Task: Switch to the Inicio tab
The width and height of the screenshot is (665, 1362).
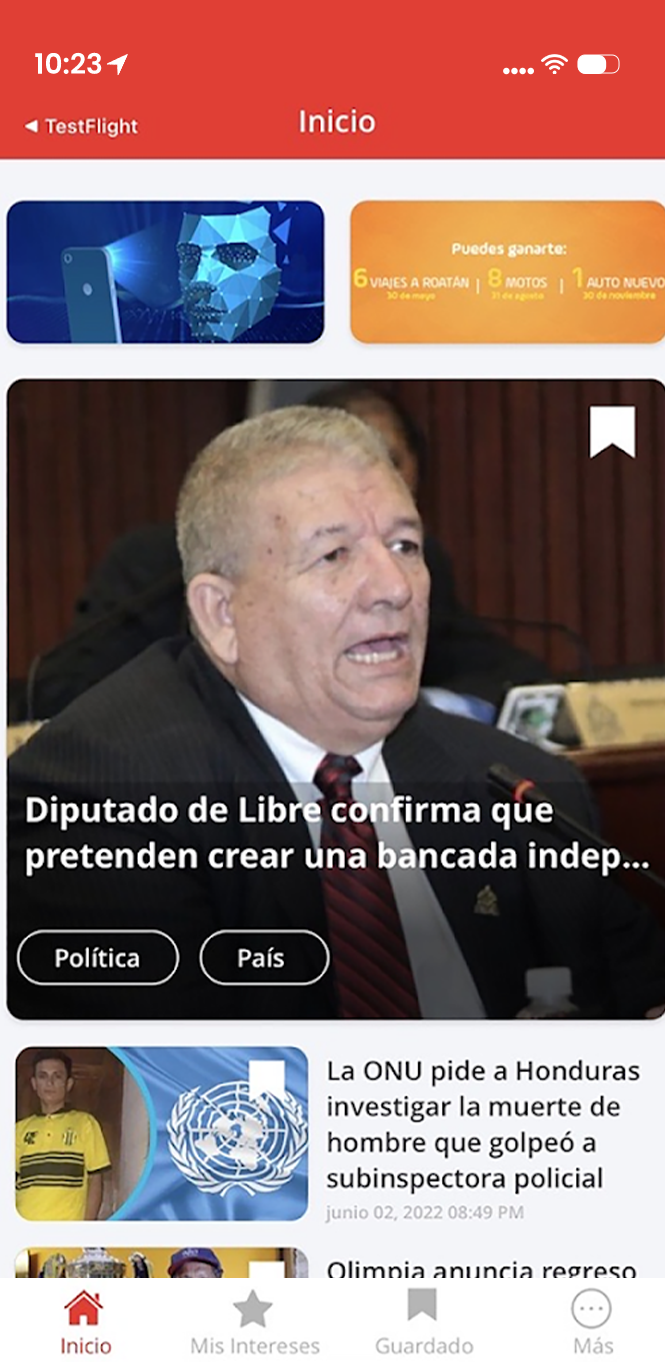Action: pos(84,1322)
